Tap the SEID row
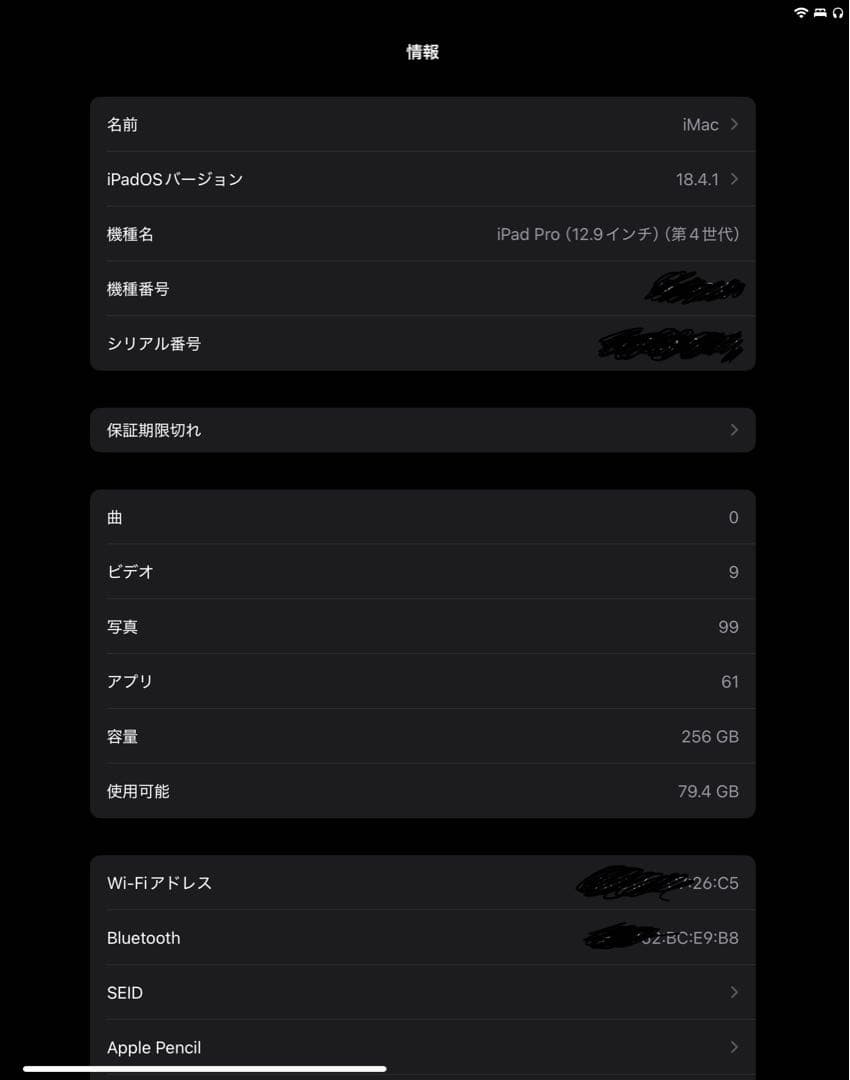 coord(422,992)
